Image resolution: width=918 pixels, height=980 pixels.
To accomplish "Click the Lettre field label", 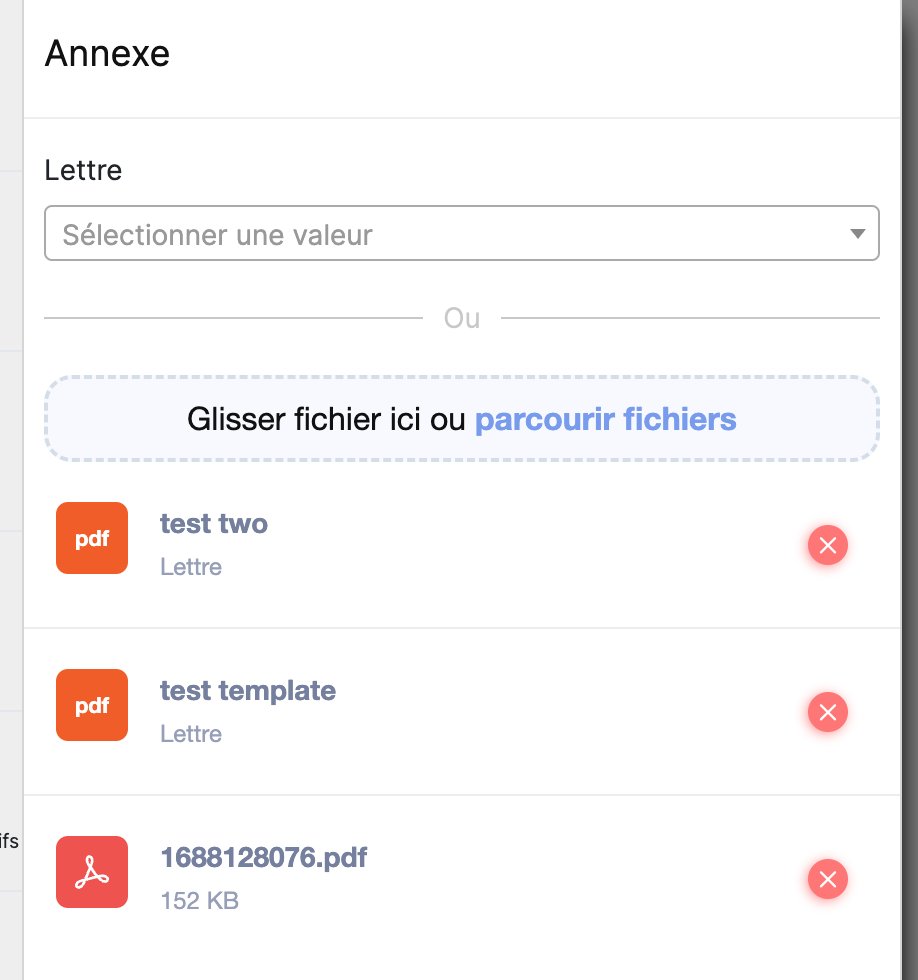I will [x=82, y=170].
